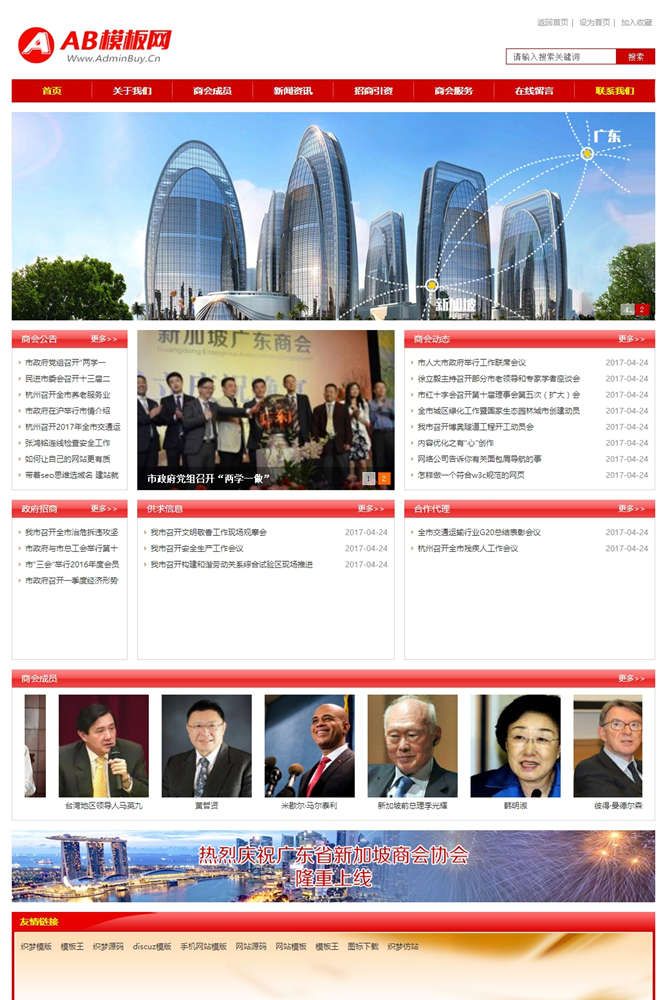Open the 关于我们 navigation tab
The height and width of the screenshot is (1000, 666).
point(132,91)
